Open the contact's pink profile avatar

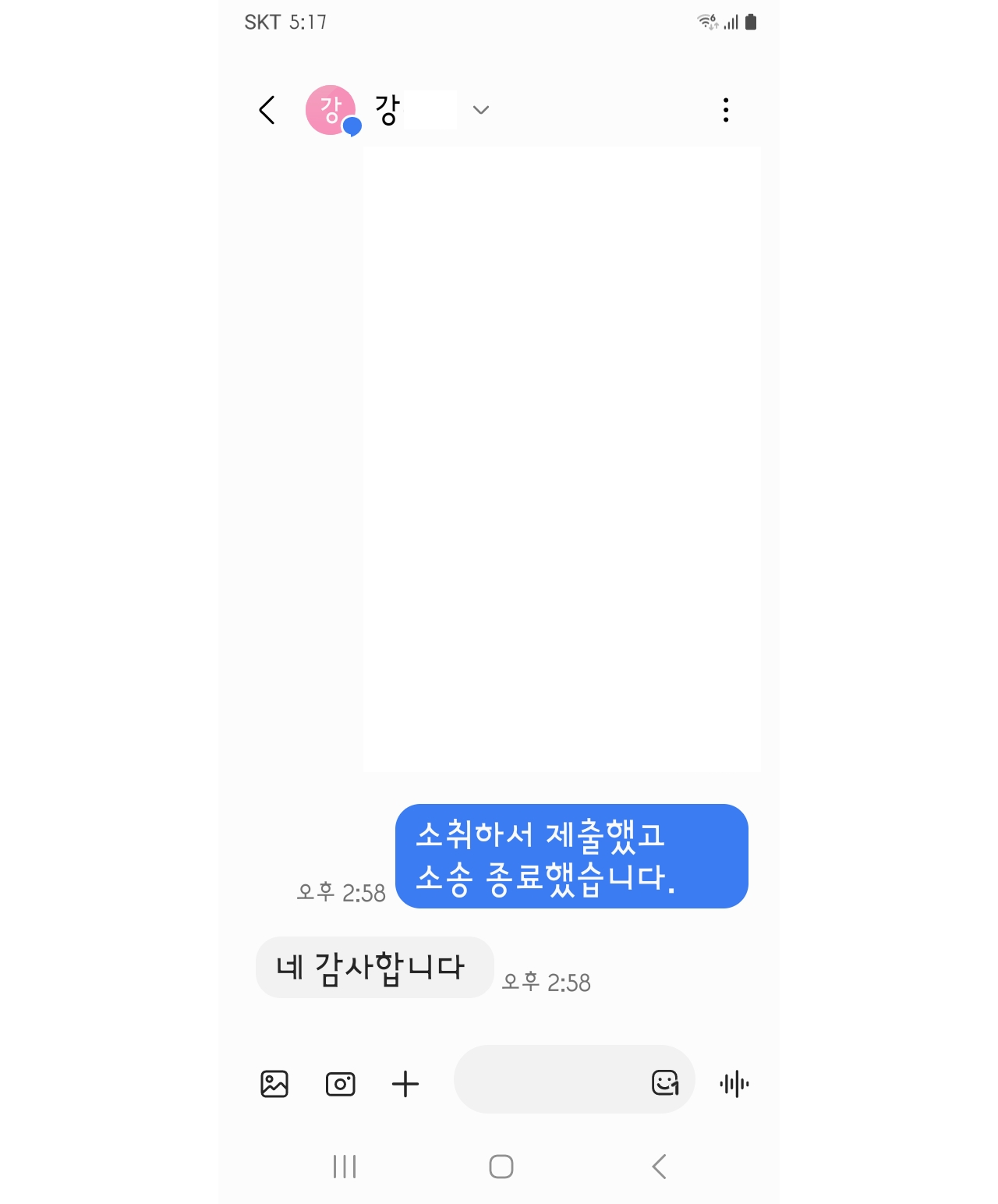pyautogui.click(x=331, y=110)
